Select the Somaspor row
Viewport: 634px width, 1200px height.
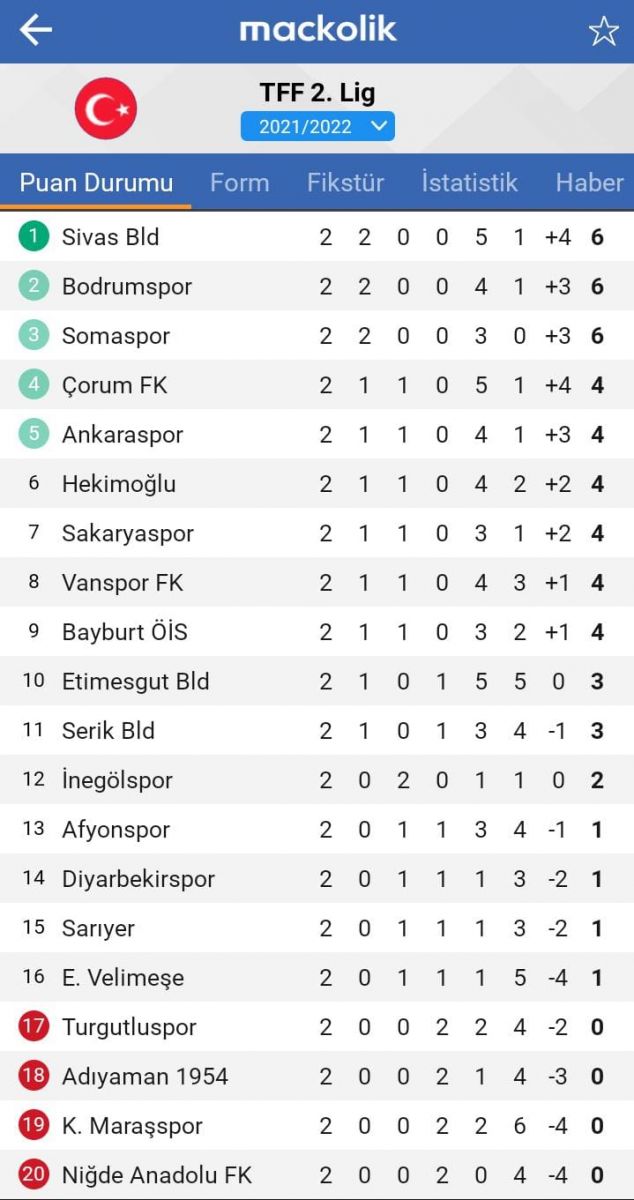(317, 336)
